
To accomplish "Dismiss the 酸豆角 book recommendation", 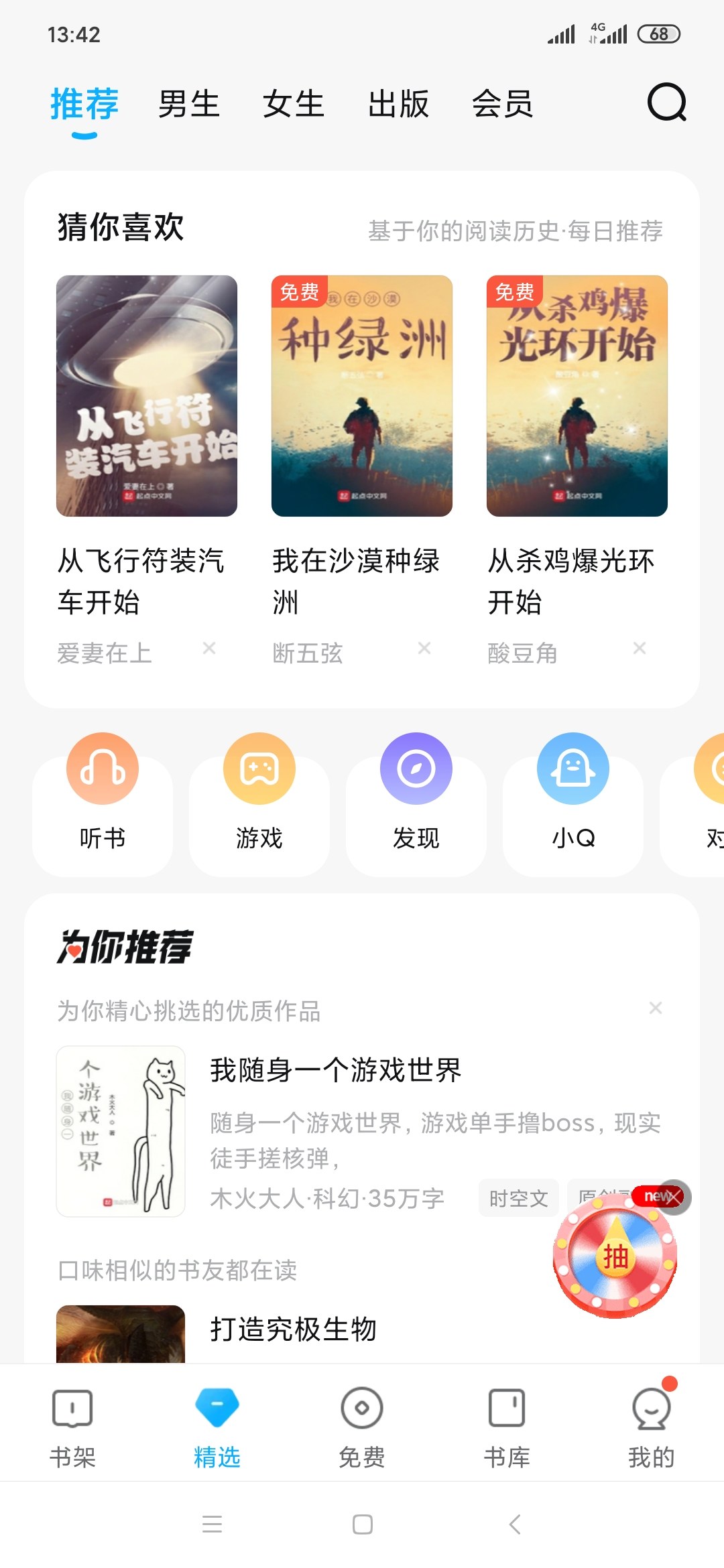I will tap(640, 648).
